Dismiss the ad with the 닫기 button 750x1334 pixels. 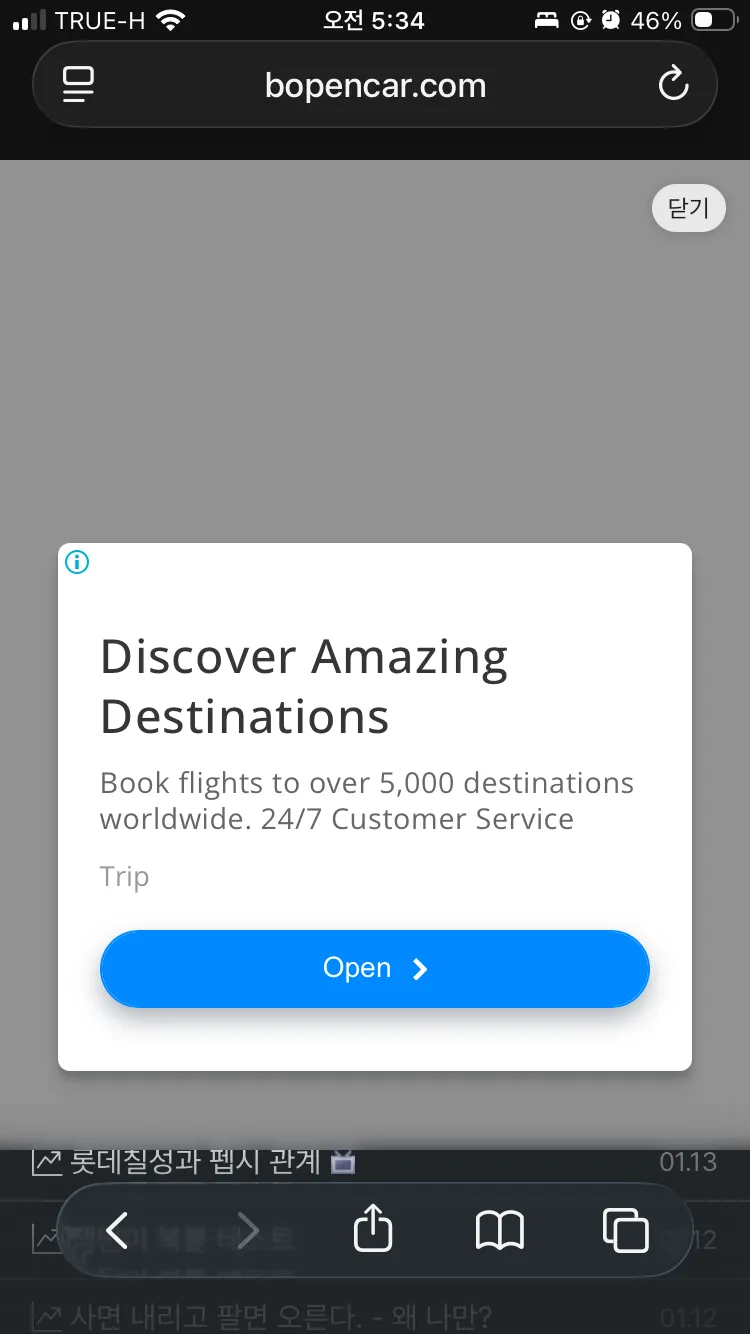coord(688,208)
